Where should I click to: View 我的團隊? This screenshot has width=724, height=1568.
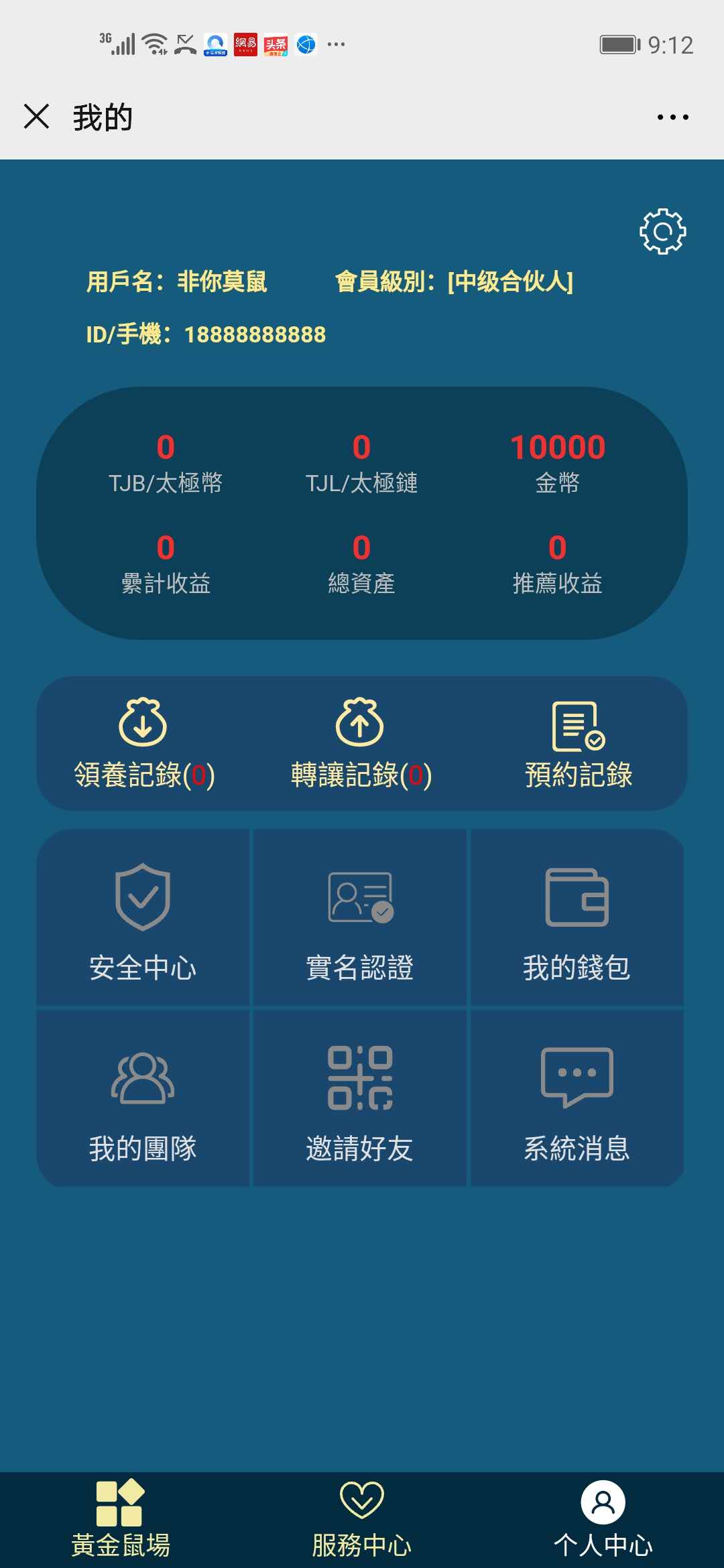pos(143,1100)
